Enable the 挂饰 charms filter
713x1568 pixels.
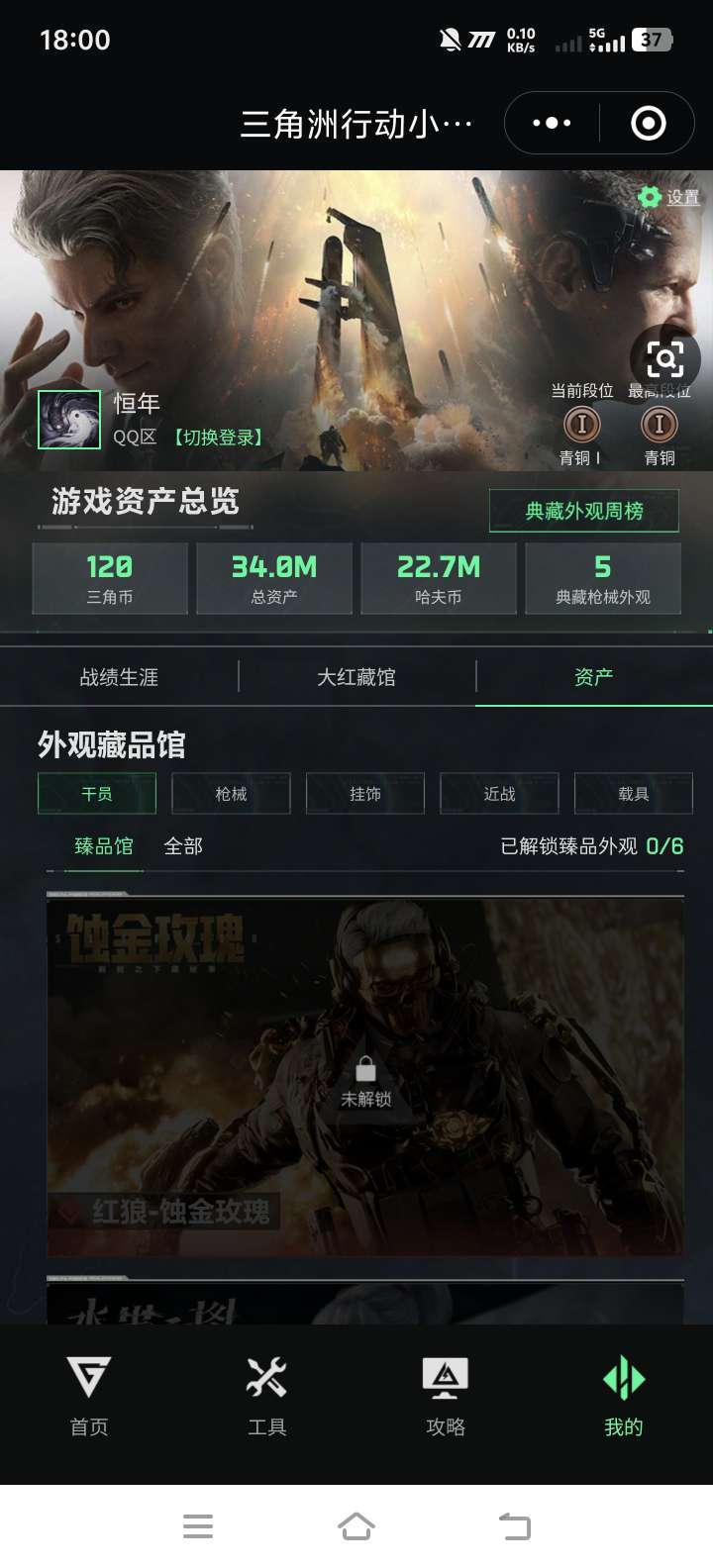(x=364, y=793)
